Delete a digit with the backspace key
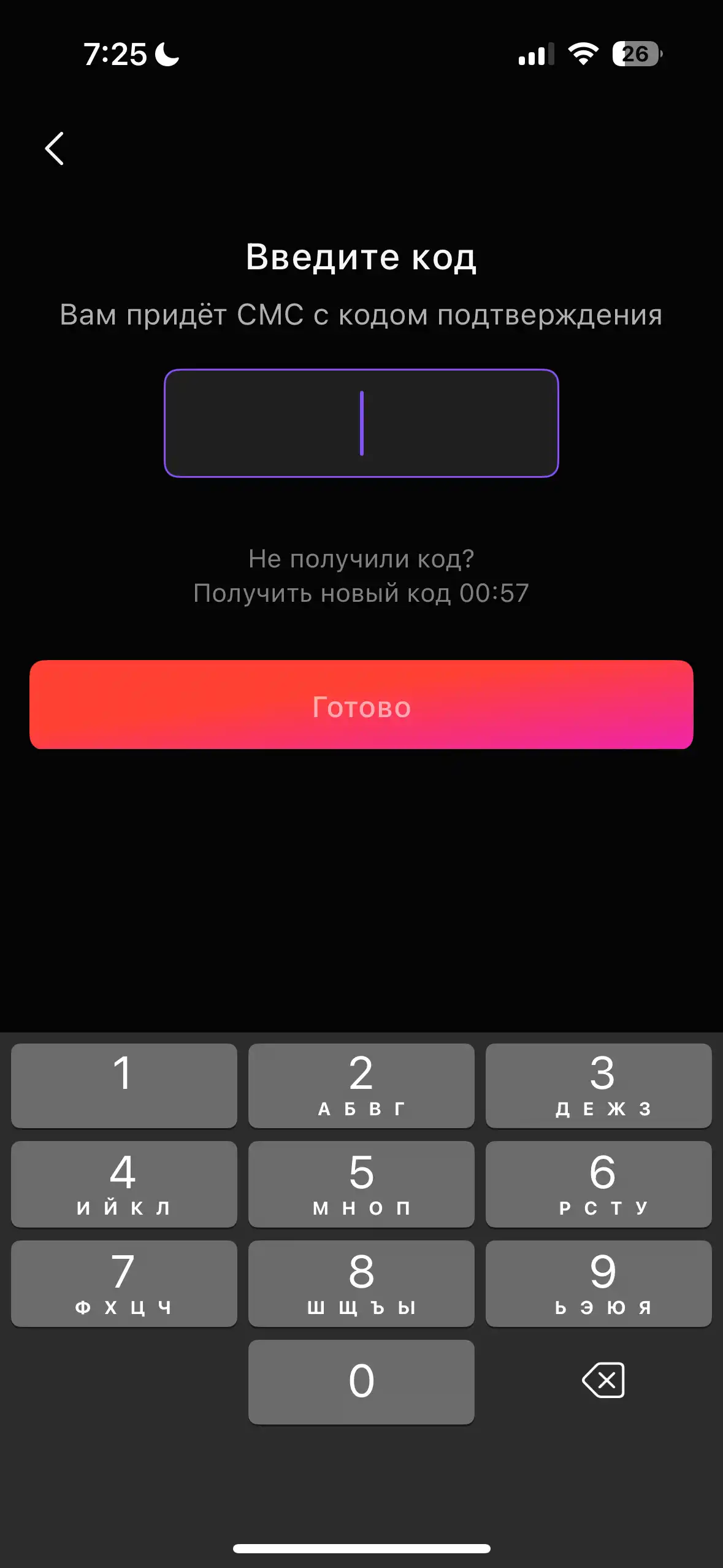Viewport: 723px width, 1568px height. 603,1380
